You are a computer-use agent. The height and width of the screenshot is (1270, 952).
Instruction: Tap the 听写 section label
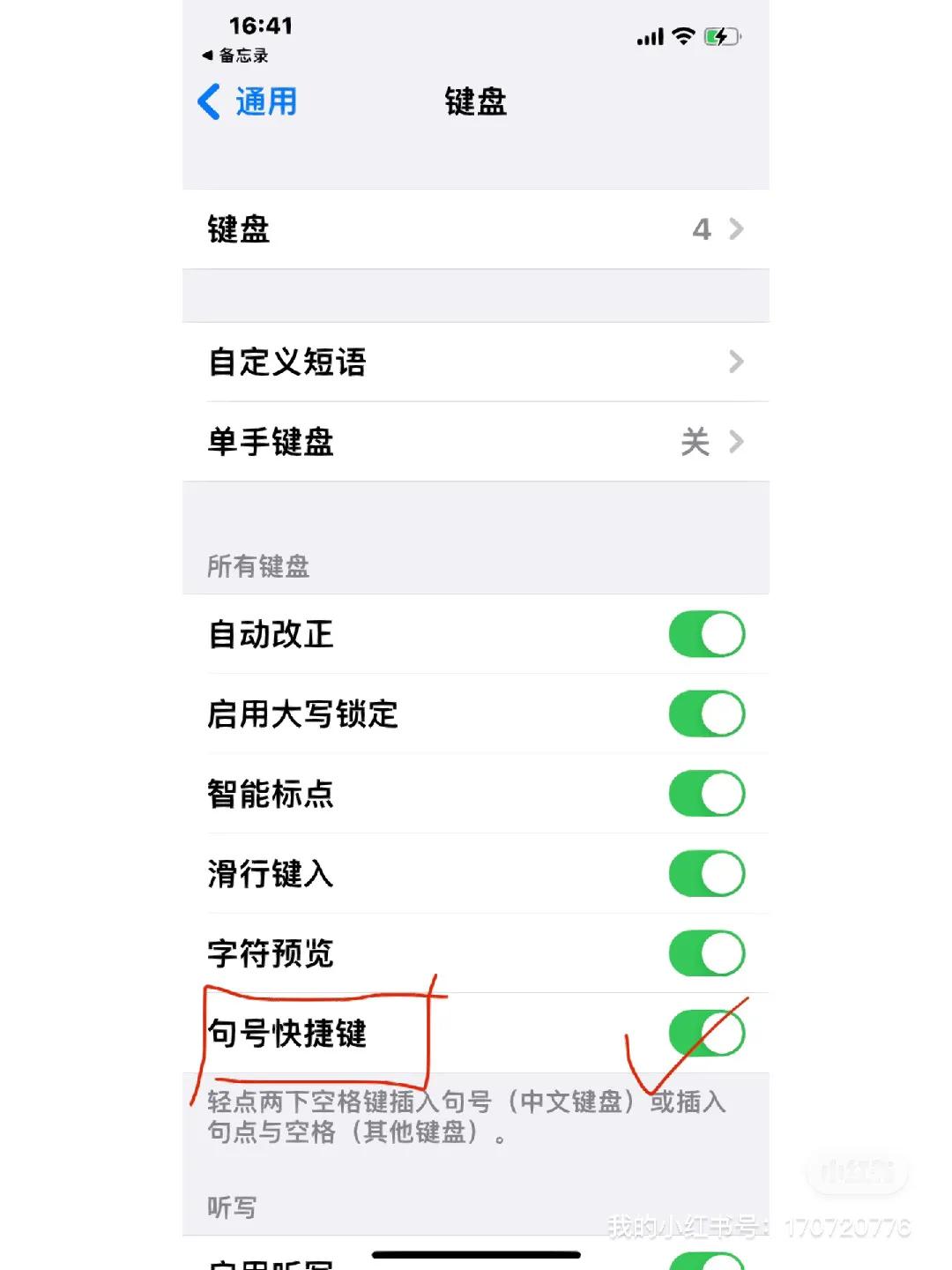click(x=229, y=1206)
